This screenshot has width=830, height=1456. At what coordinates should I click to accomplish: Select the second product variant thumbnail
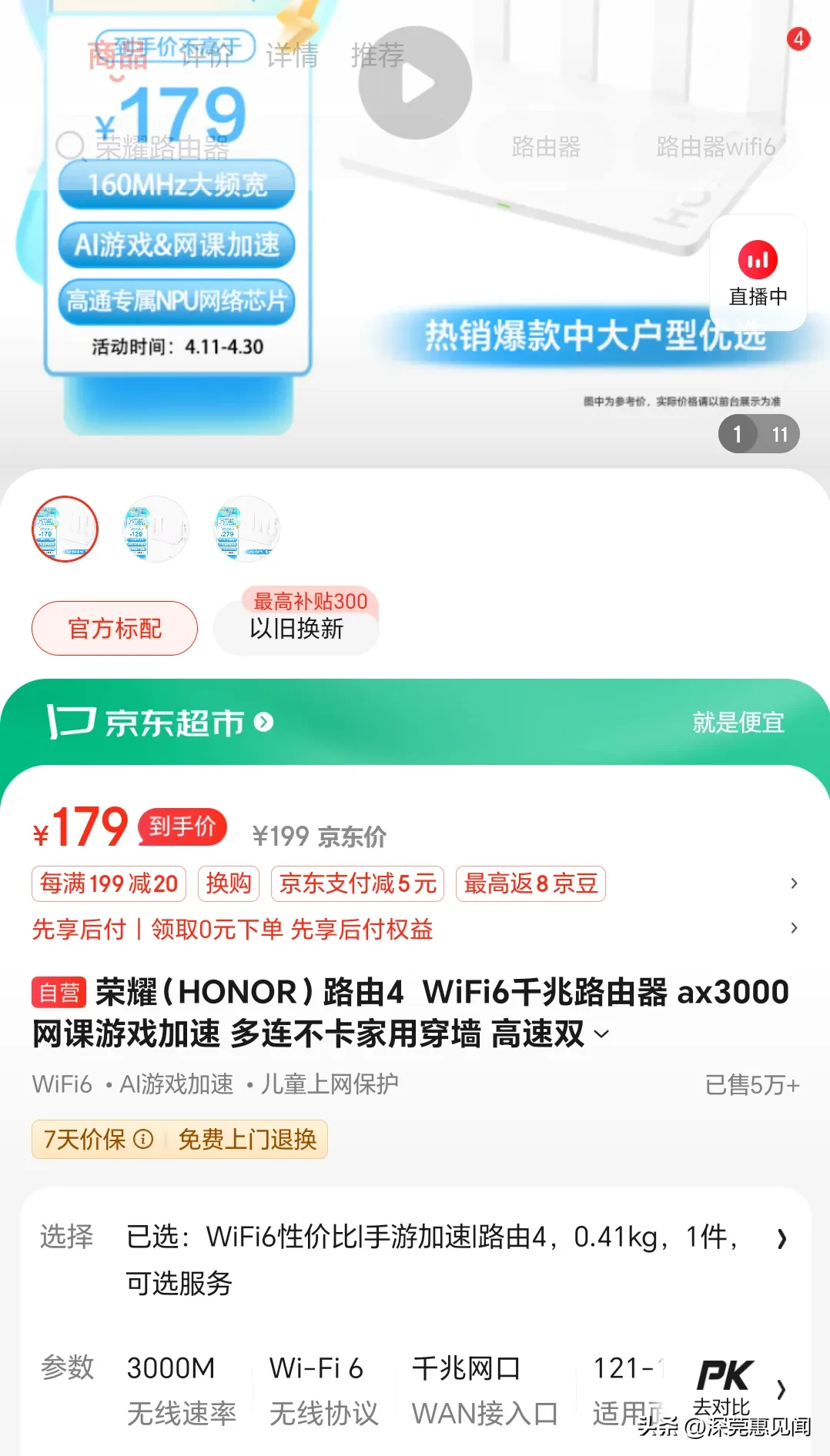(156, 529)
